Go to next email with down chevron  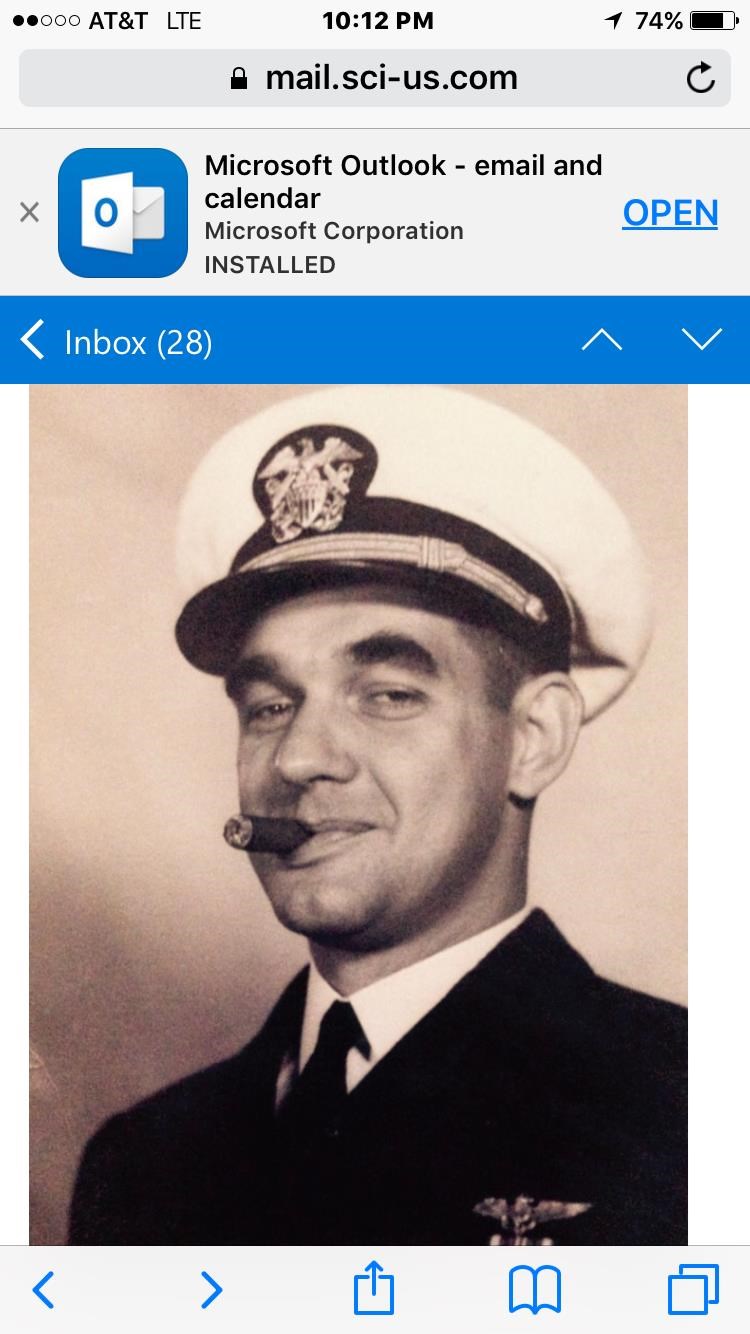click(702, 339)
